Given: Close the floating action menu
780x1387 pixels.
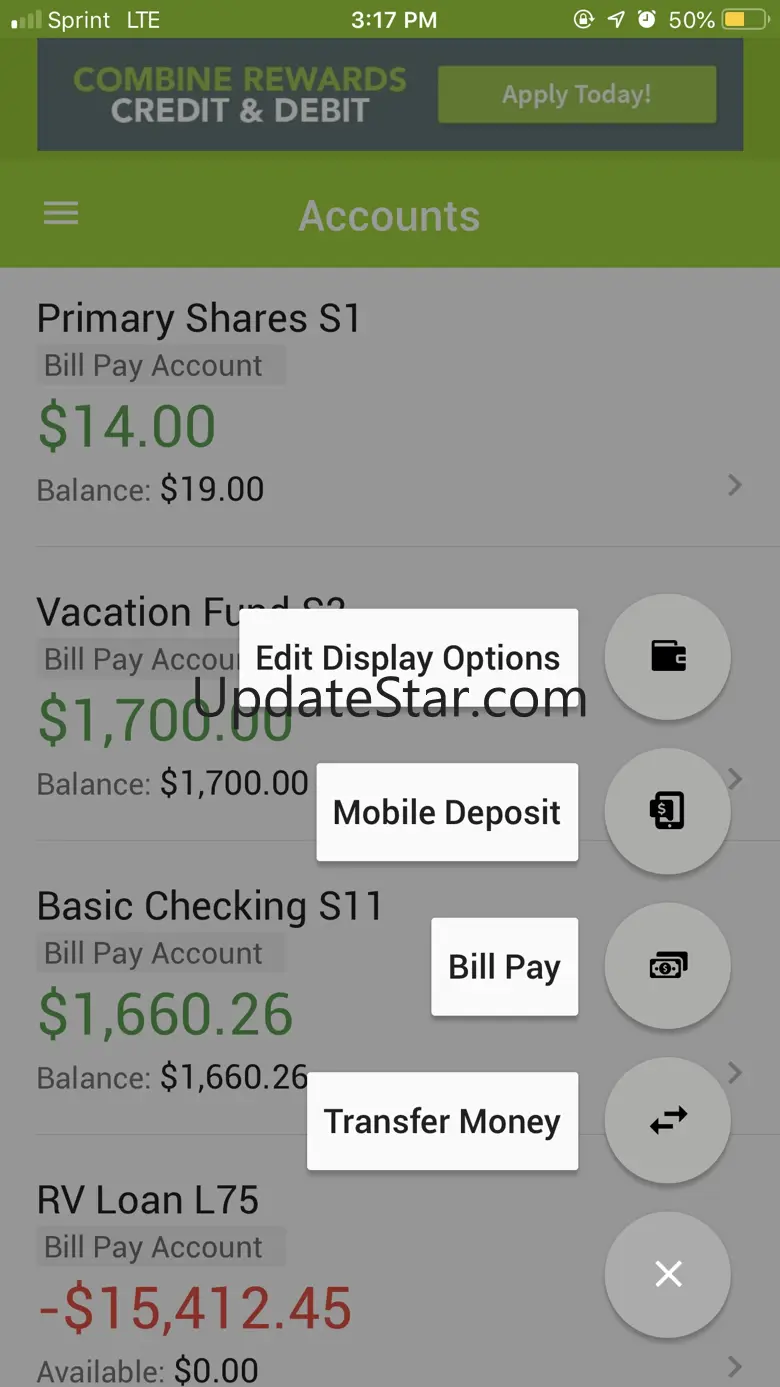Looking at the screenshot, I should click(668, 1274).
